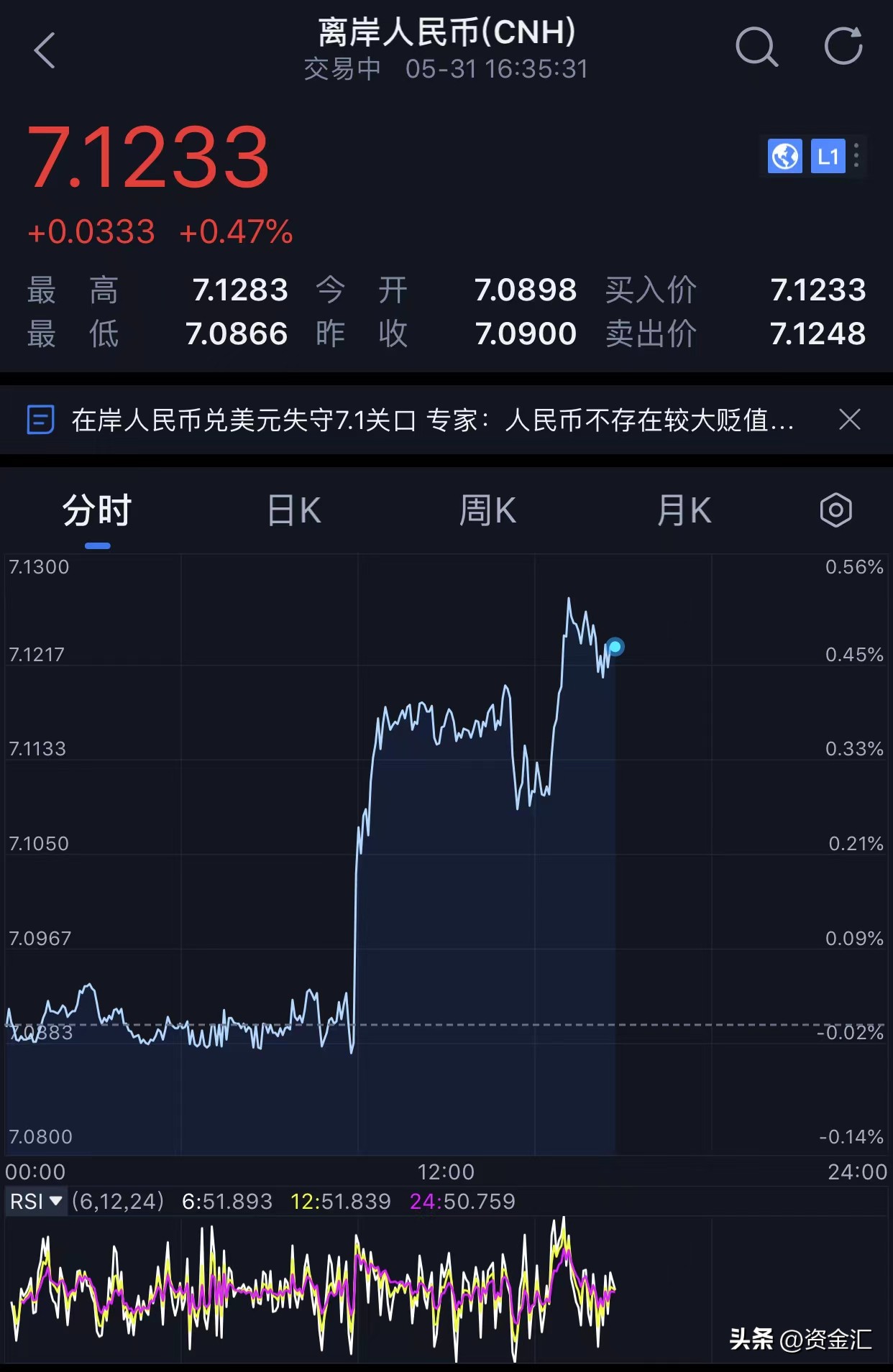893x1372 pixels.
Task: Open RSI parameter list (6,12,24)
Action: (x=117, y=1201)
